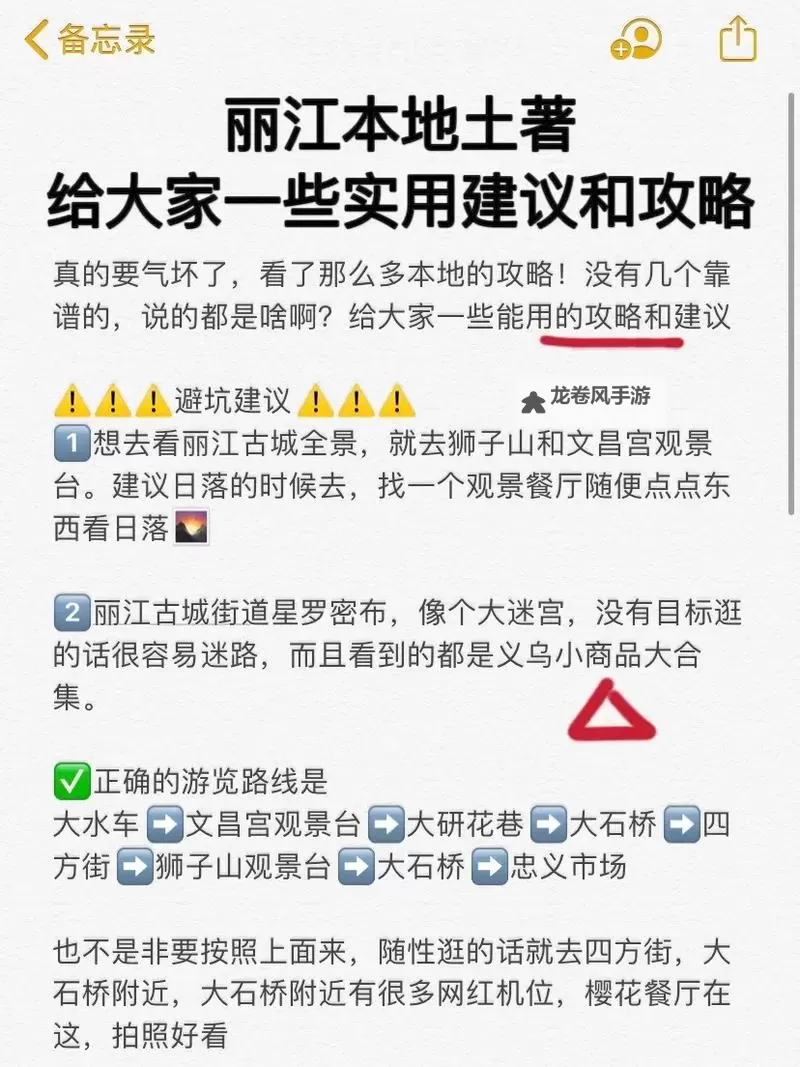
Task: Click the first warning emoji before 避坑建议
Action: [71, 402]
